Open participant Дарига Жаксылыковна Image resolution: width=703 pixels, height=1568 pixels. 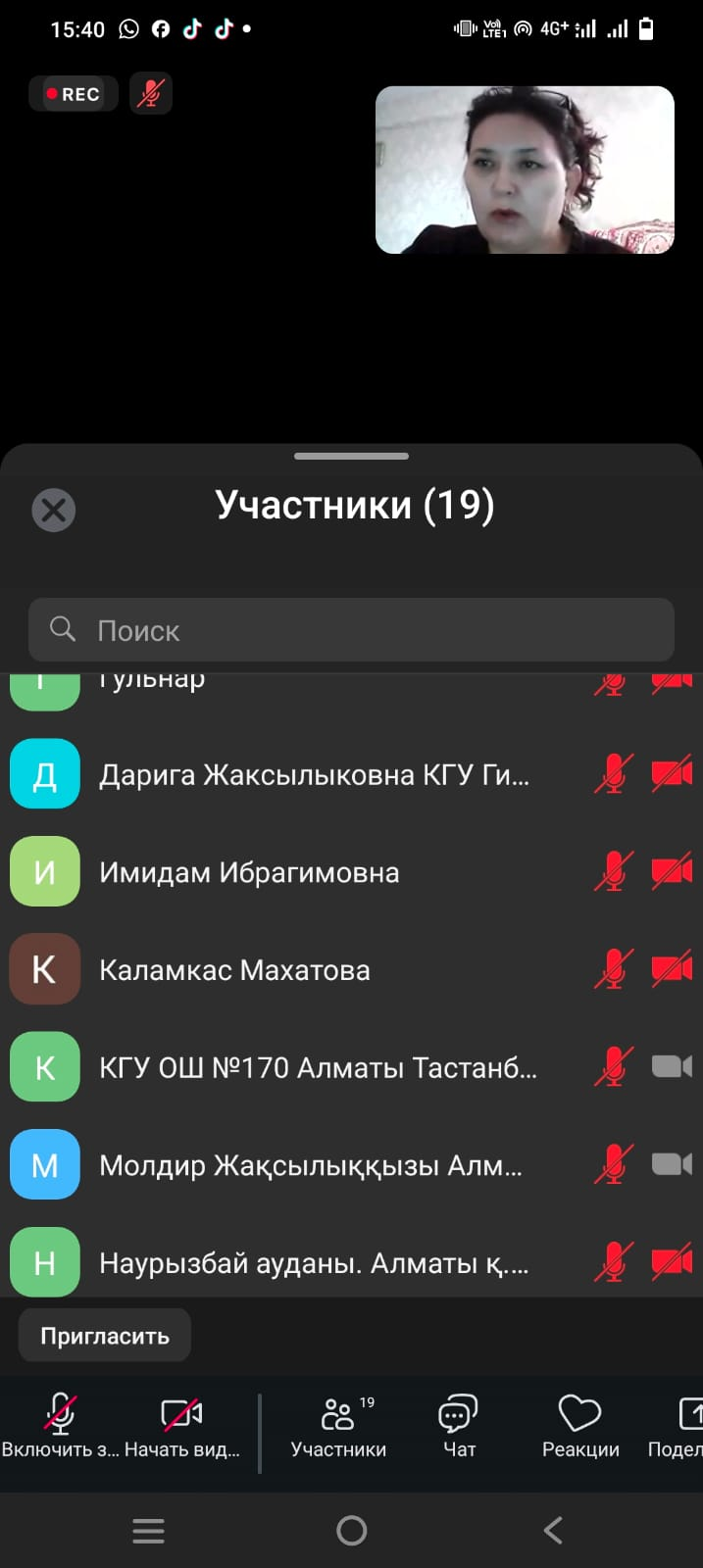[314, 775]
